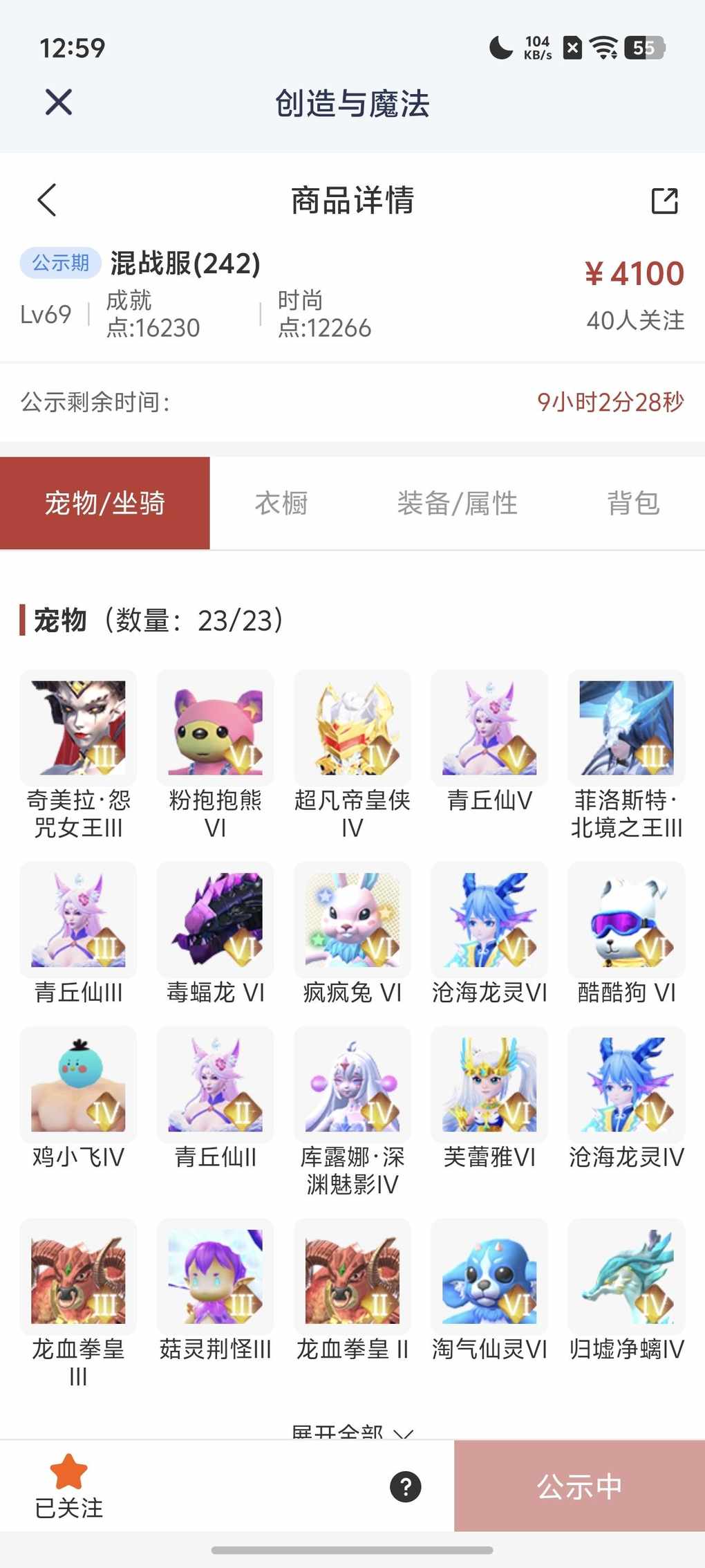Switch to the 衣橱 tab

click(x=281, y=503)
